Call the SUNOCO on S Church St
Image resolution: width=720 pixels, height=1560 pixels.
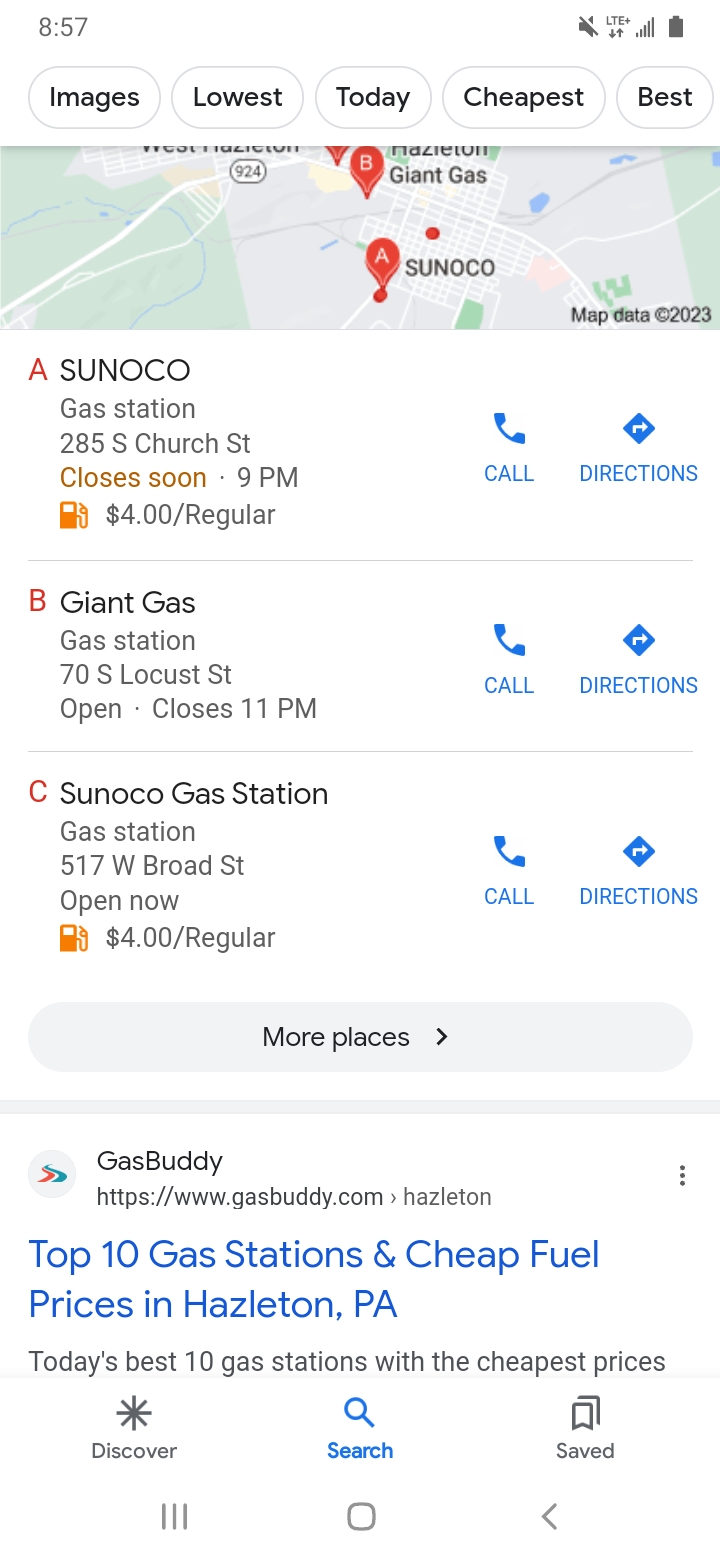tap(509, 446)
